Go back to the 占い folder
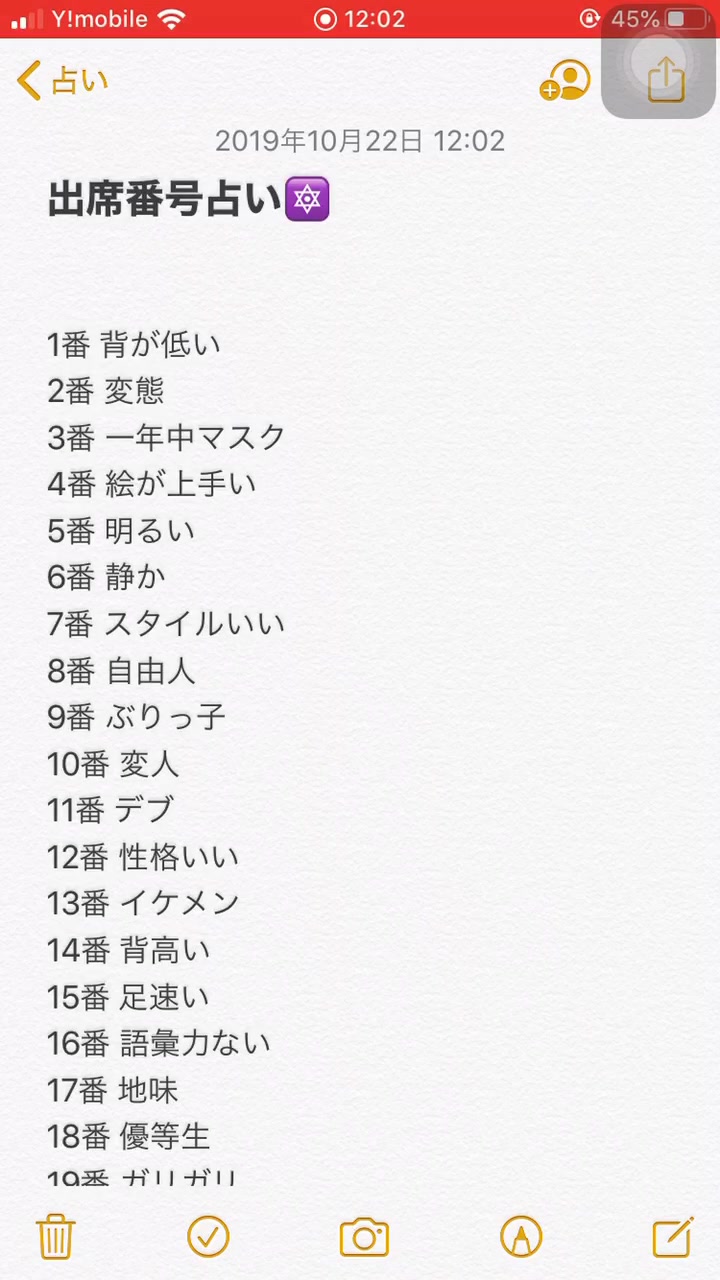720x1280 pixels. pyautogui.click(x=62, y=80)
